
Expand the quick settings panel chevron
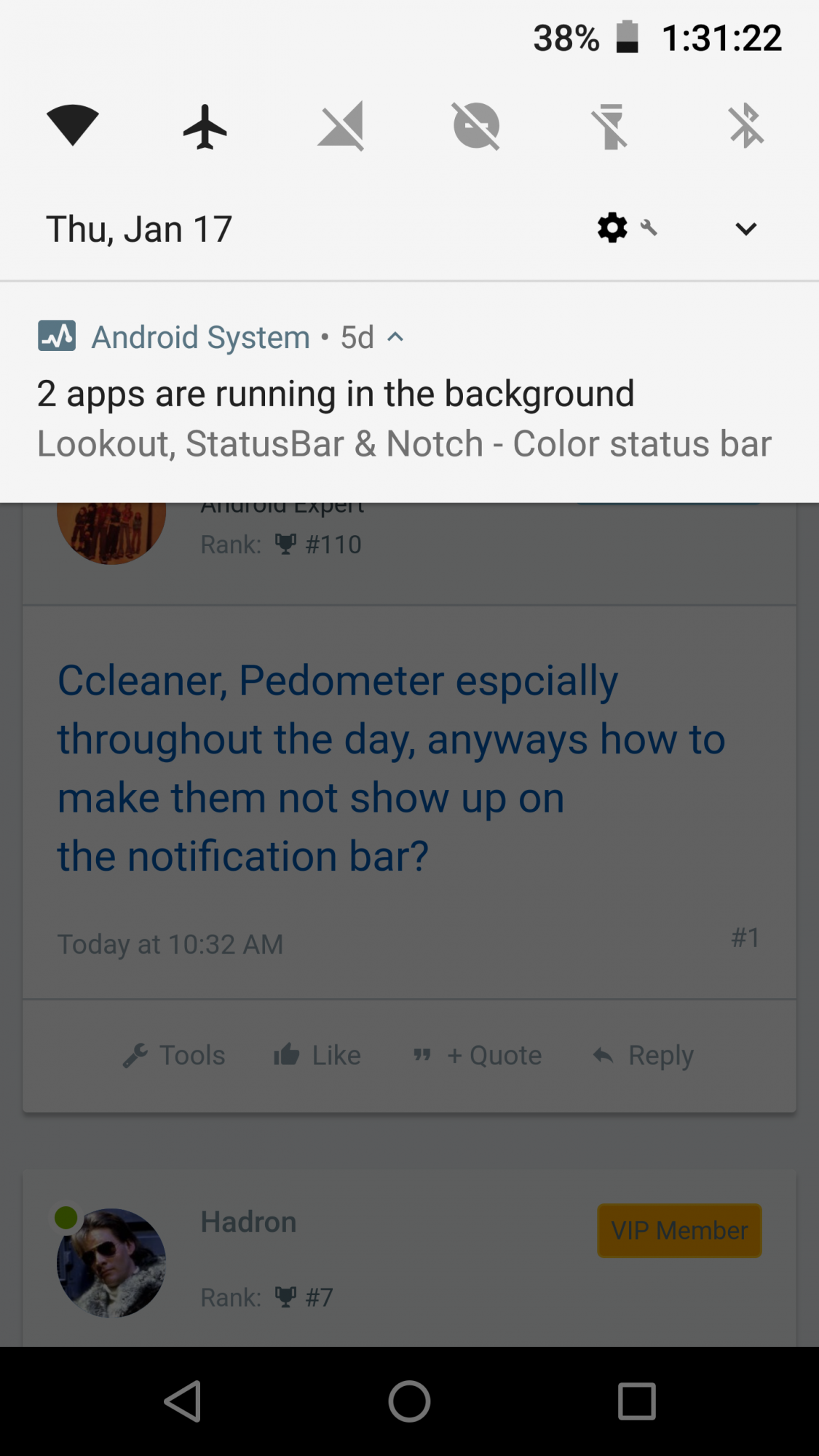pyautogui.click(x=746, y=229)
